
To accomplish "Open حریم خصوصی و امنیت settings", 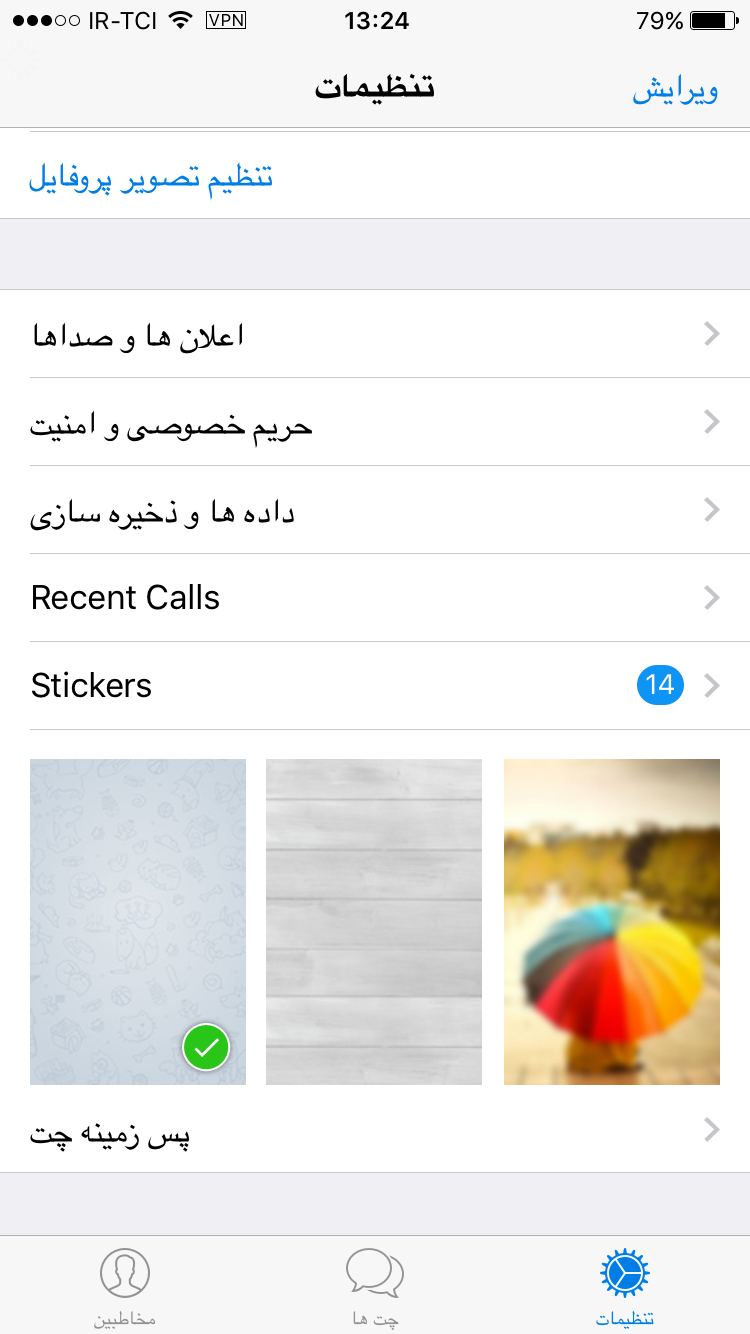I will 375,422.
